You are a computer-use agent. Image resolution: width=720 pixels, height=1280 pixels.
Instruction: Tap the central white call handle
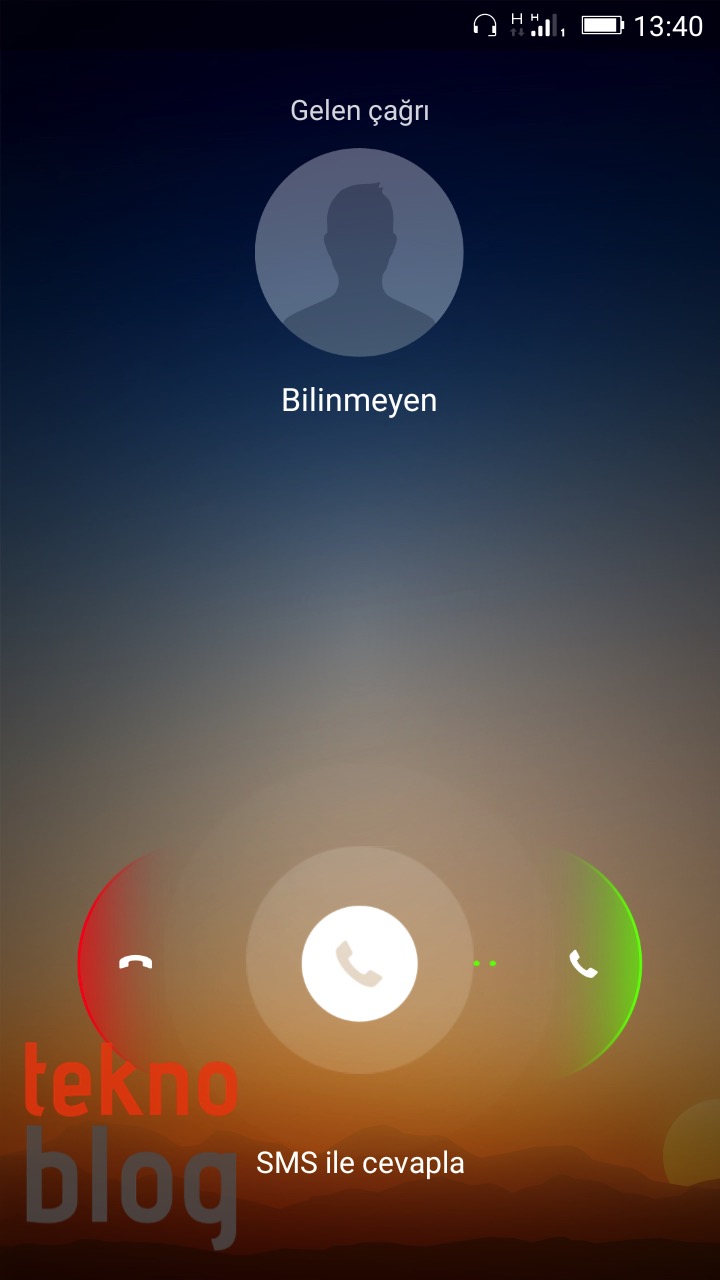[359, 964]
